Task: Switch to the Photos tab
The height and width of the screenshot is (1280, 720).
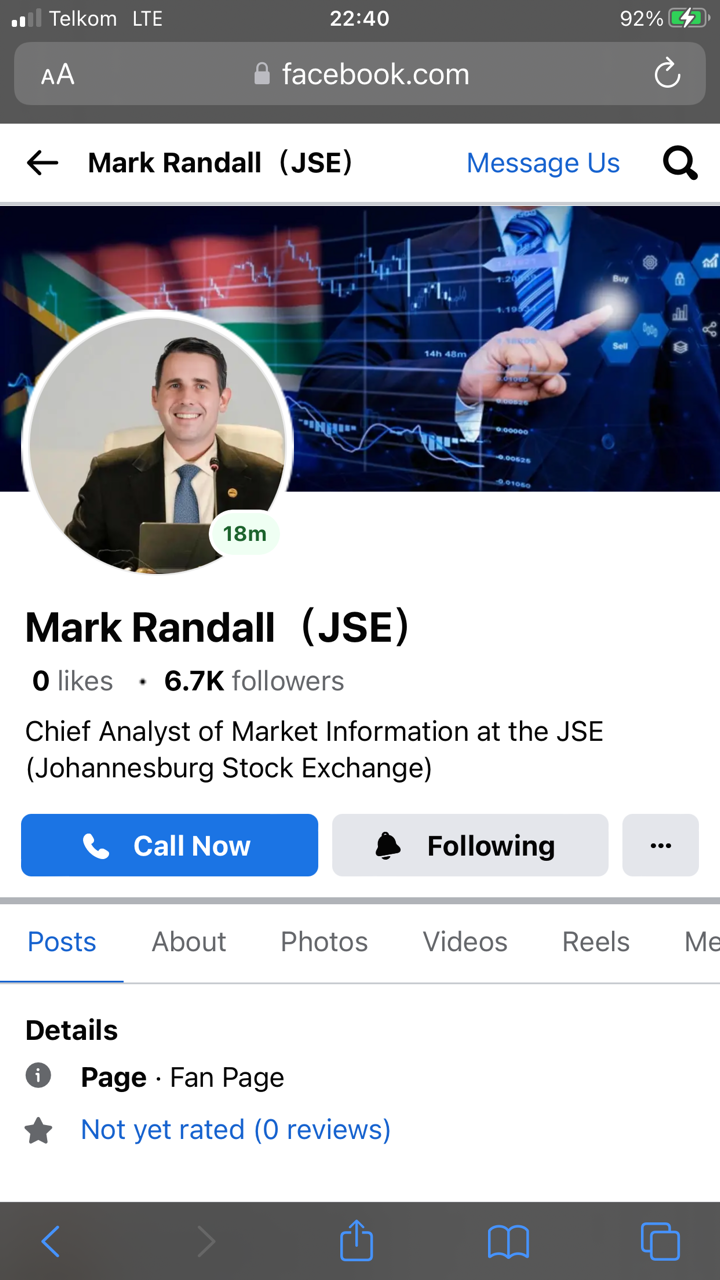Action: [324, 942]
